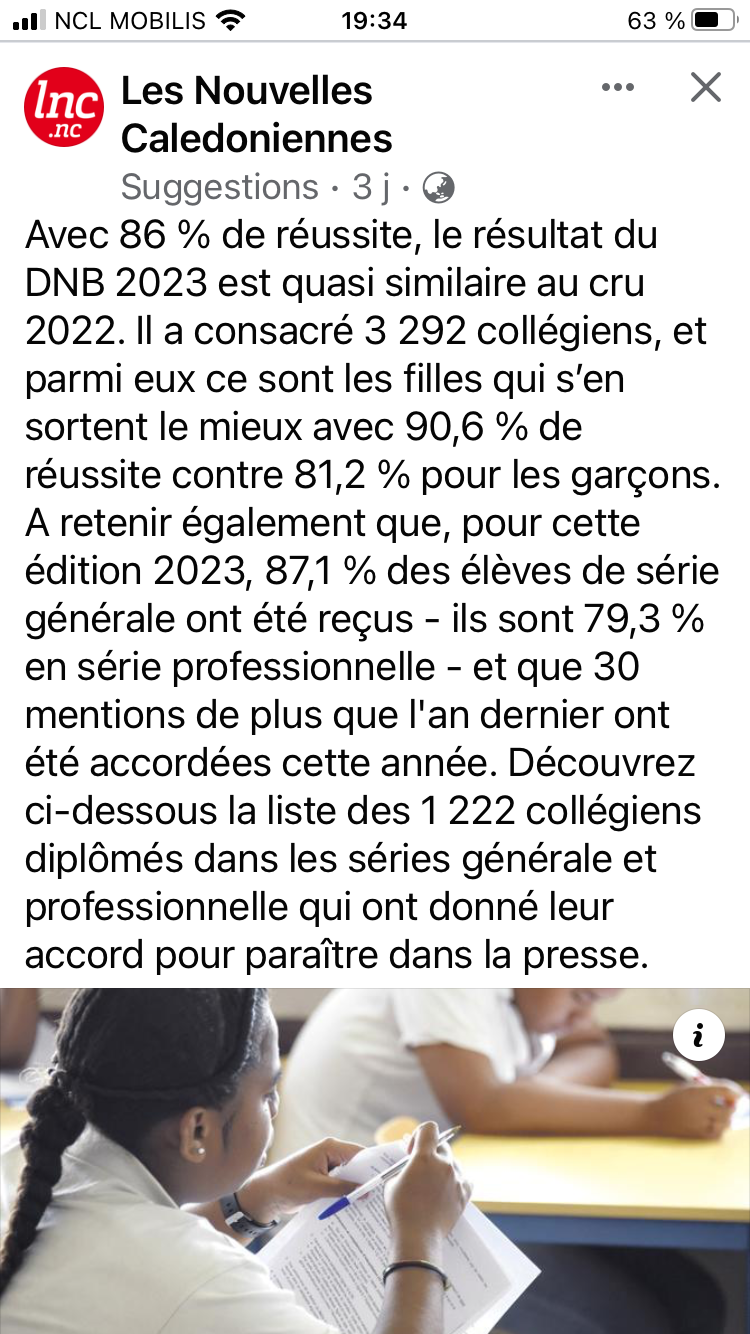The image size is (750, 1334).
Task: Open the post's three-dot options menu
Action: 618,88
